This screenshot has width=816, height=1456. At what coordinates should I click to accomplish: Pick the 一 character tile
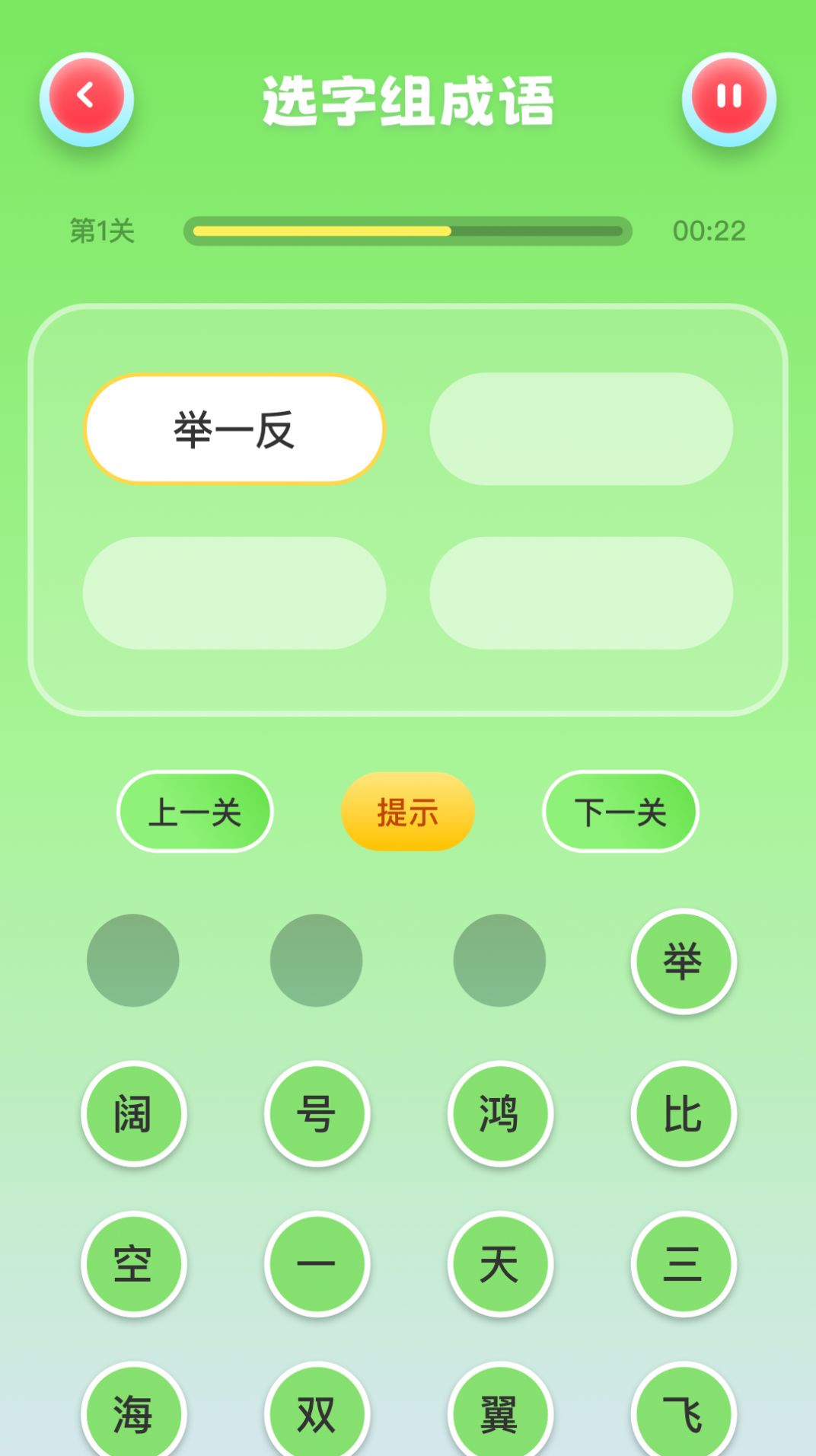coord(317,1263)
